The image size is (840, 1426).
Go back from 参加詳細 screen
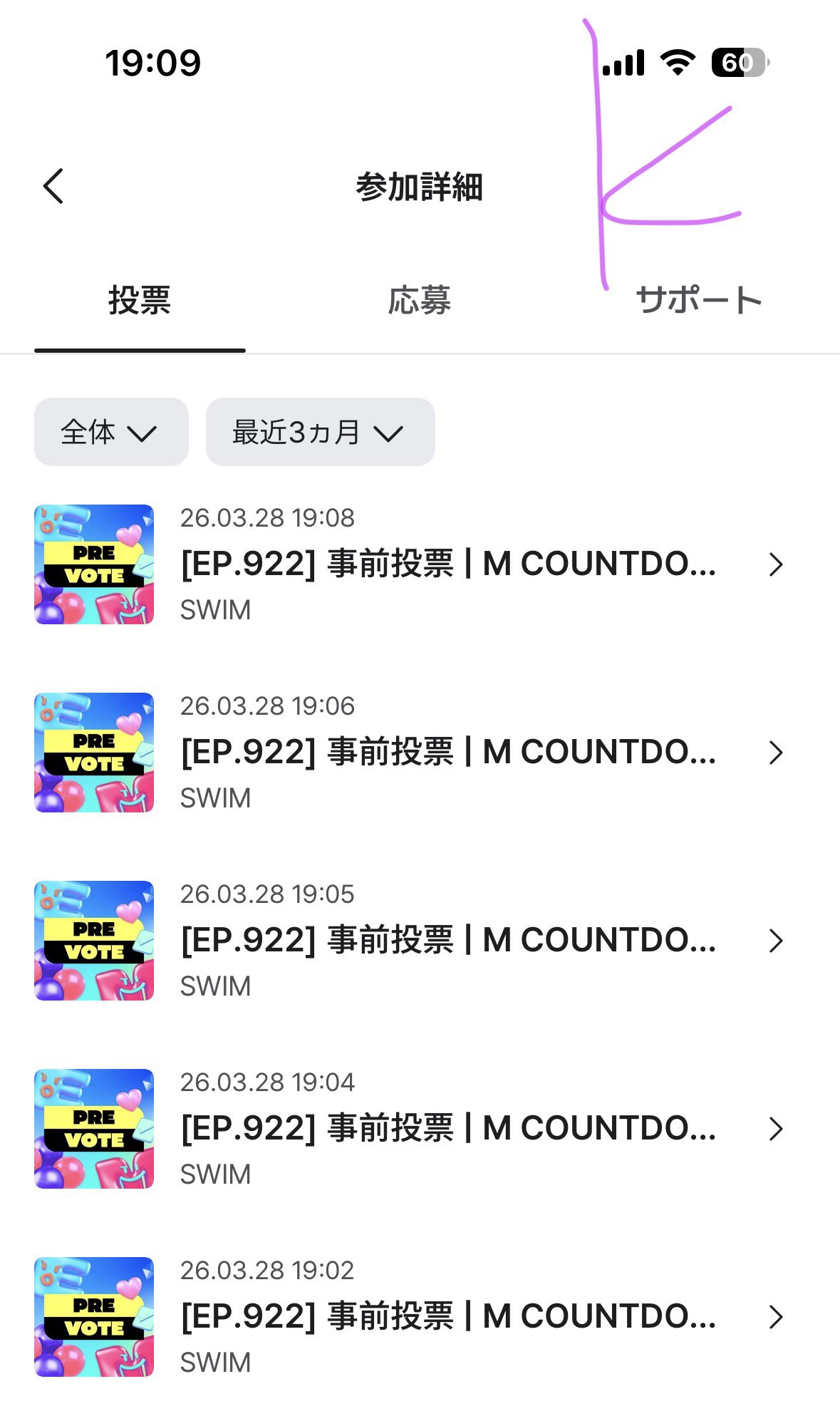53,187
